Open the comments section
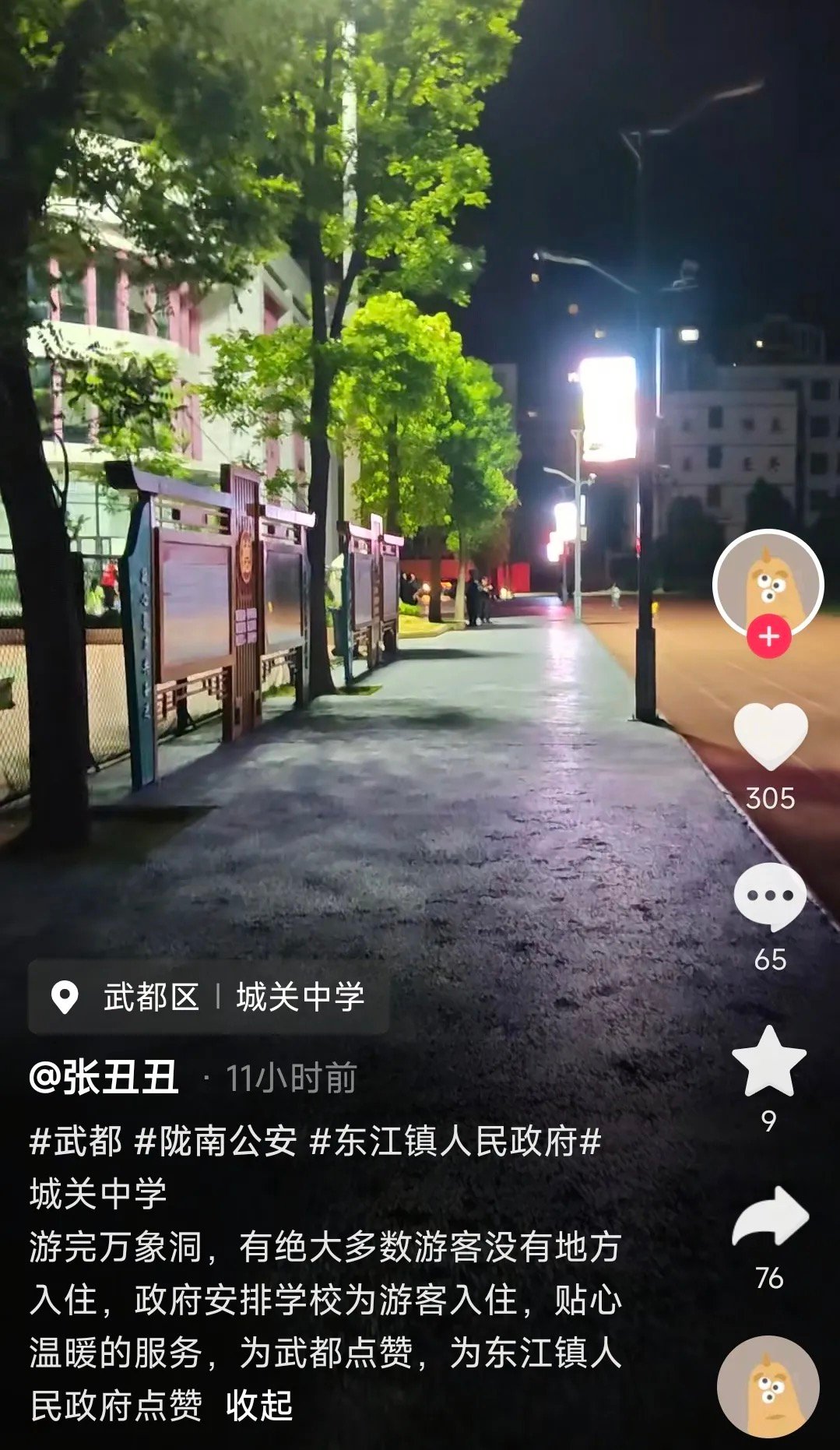The width and height of the screenshot is (840, 1450). 770,897
